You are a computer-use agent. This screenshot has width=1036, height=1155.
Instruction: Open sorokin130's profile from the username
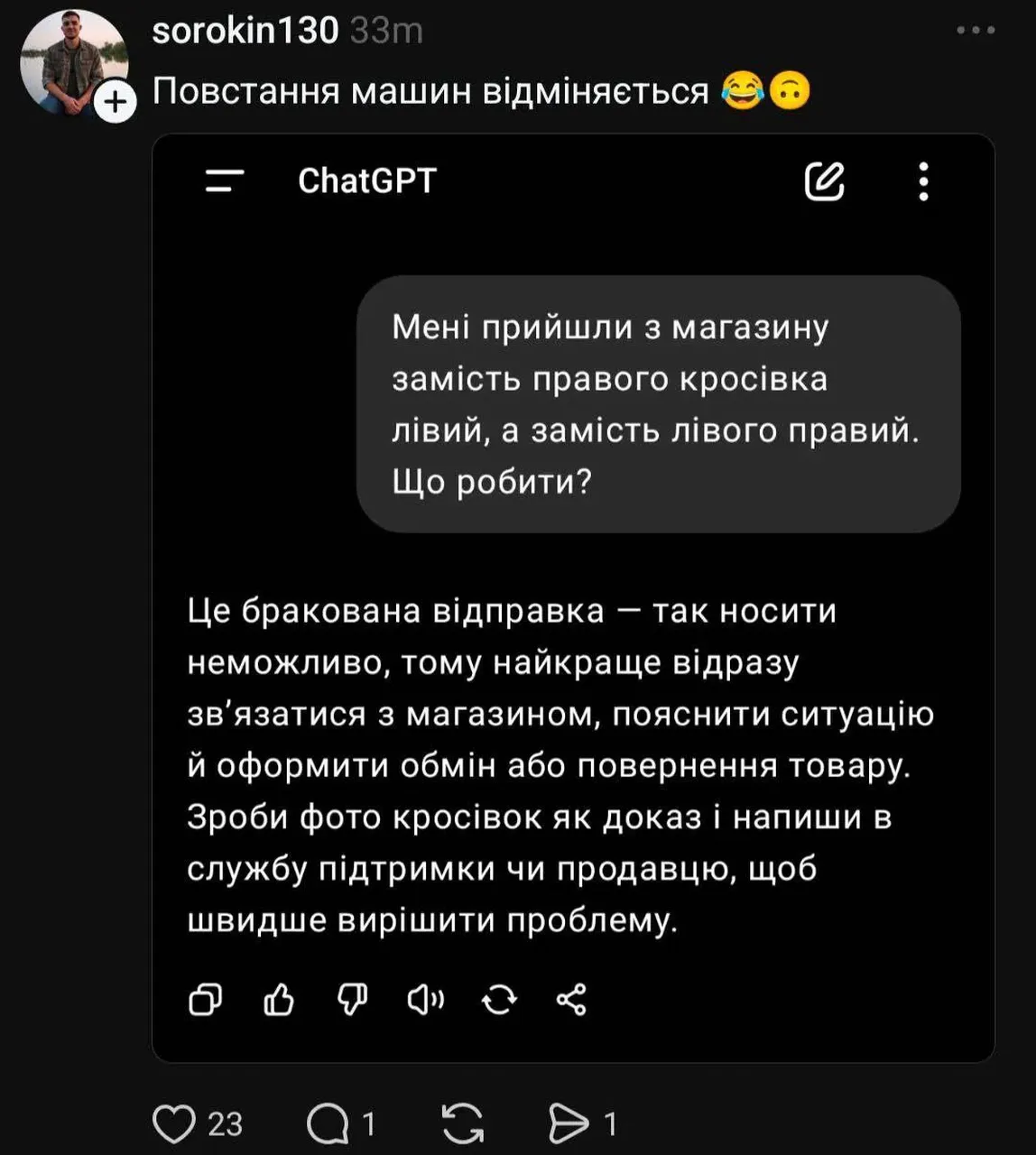pyautogui.click(x=245, y=31)
